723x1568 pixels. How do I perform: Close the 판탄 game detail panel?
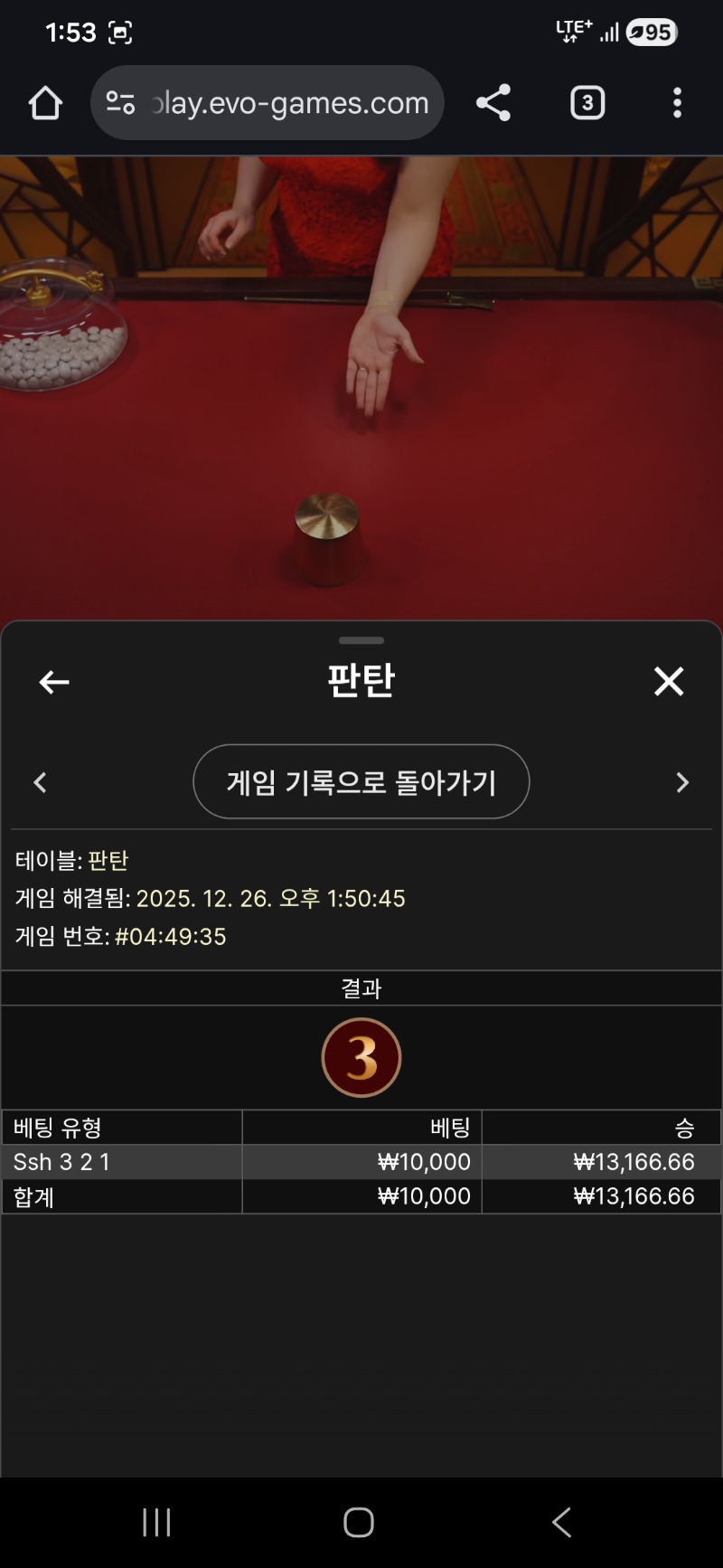[669, 681]
